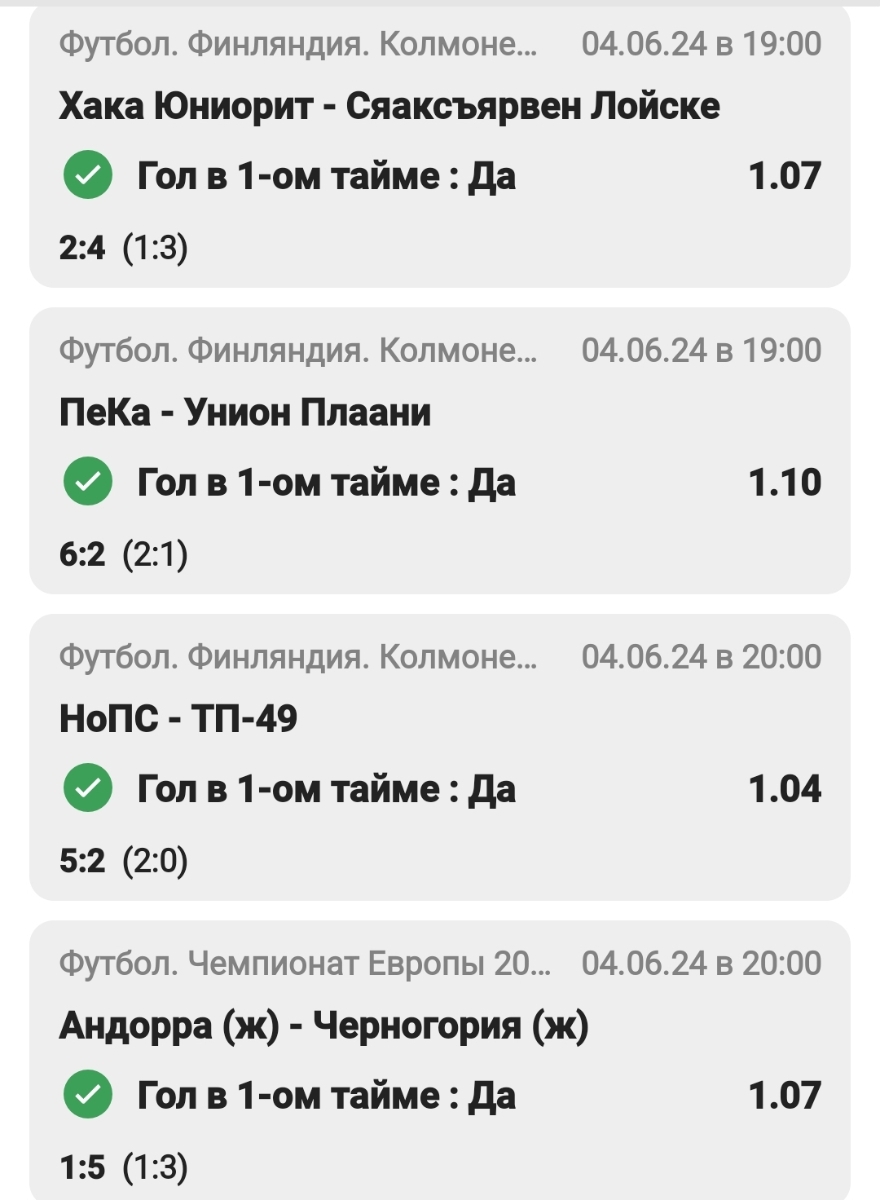Open the Хака Юниорит - Сяаксъярвен Лойске event card

pos(390,107)
